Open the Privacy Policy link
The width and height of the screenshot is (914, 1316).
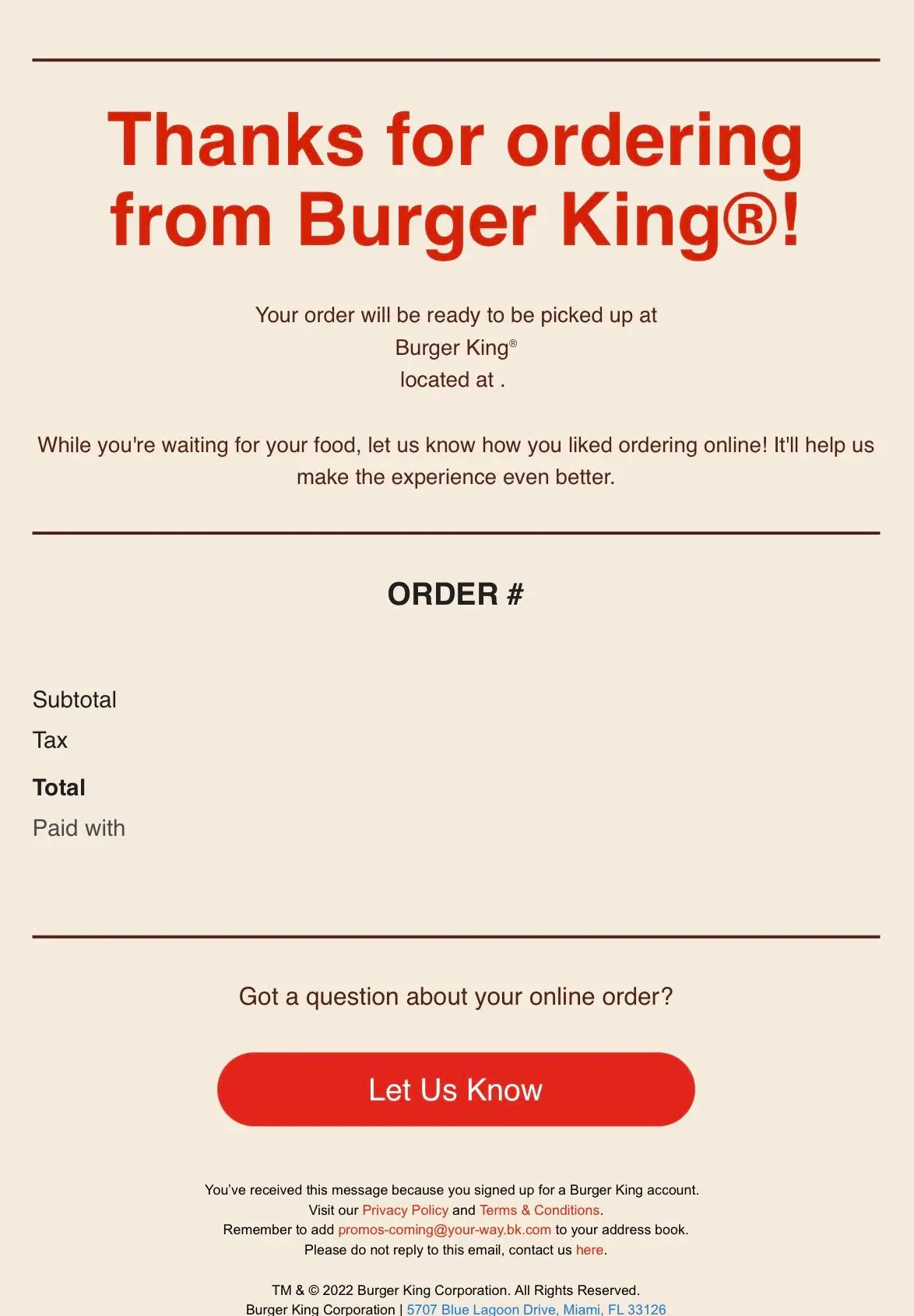point(405,1210)
